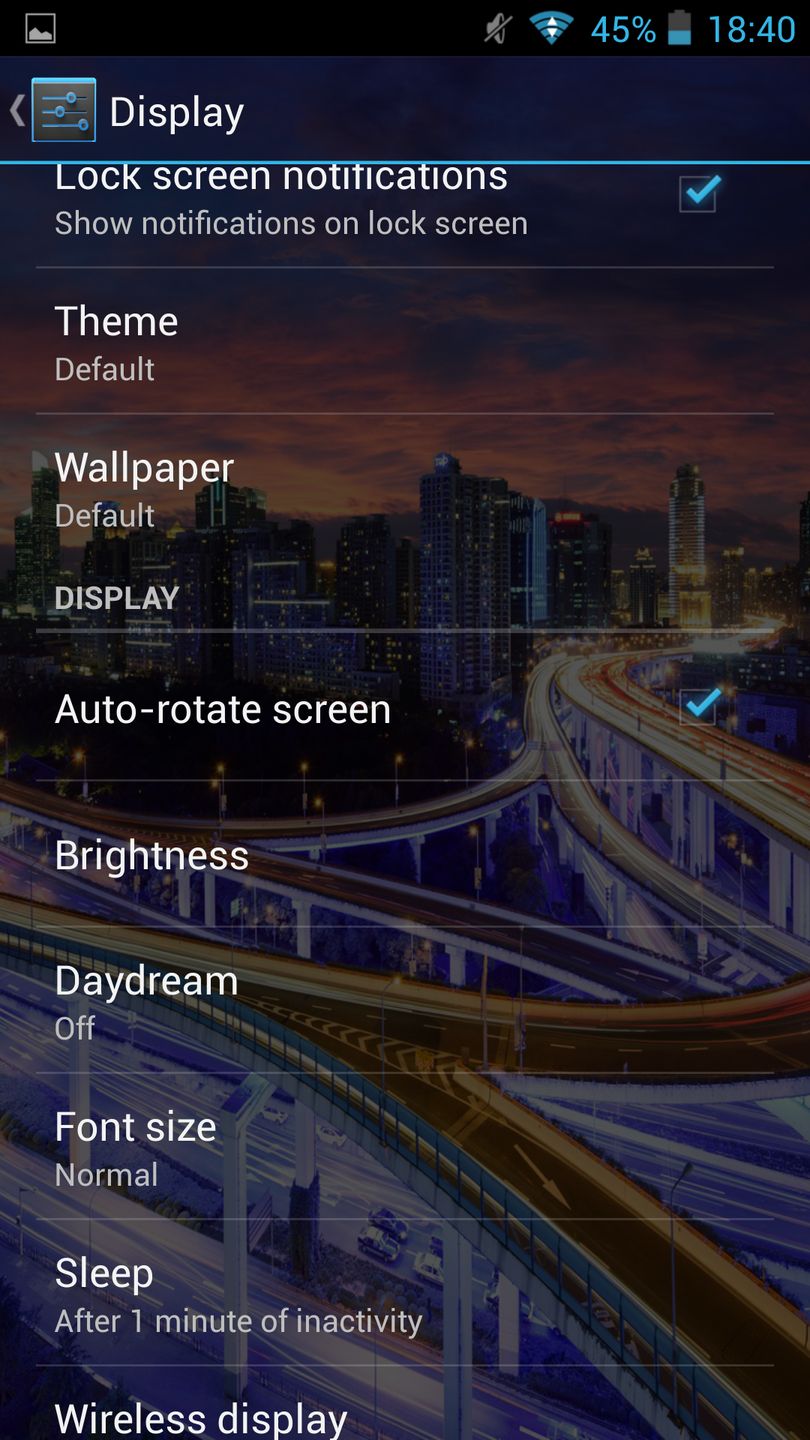Uncheck Lock screen notifications checkbox
The width and height of the screenshot is (810, 1440).
699,192
